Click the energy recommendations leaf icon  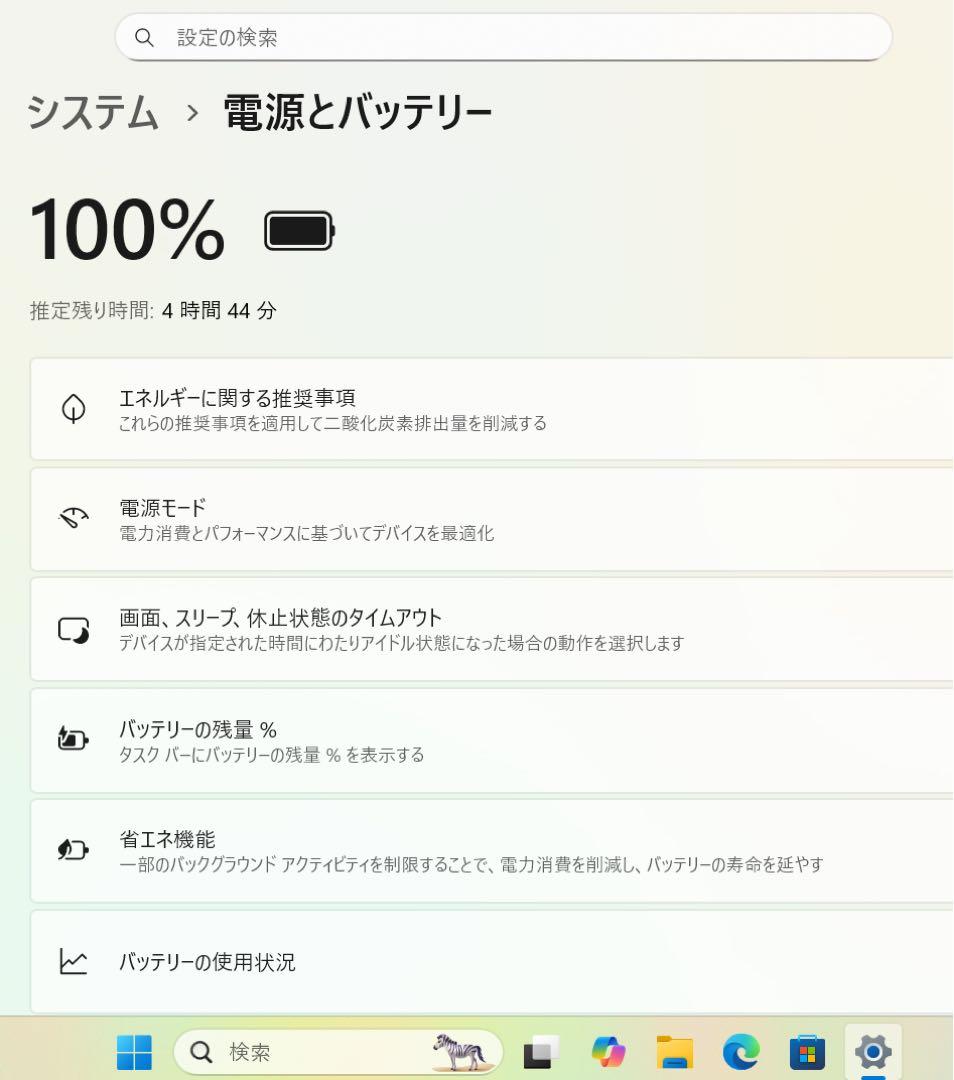[x=71, y=408]
